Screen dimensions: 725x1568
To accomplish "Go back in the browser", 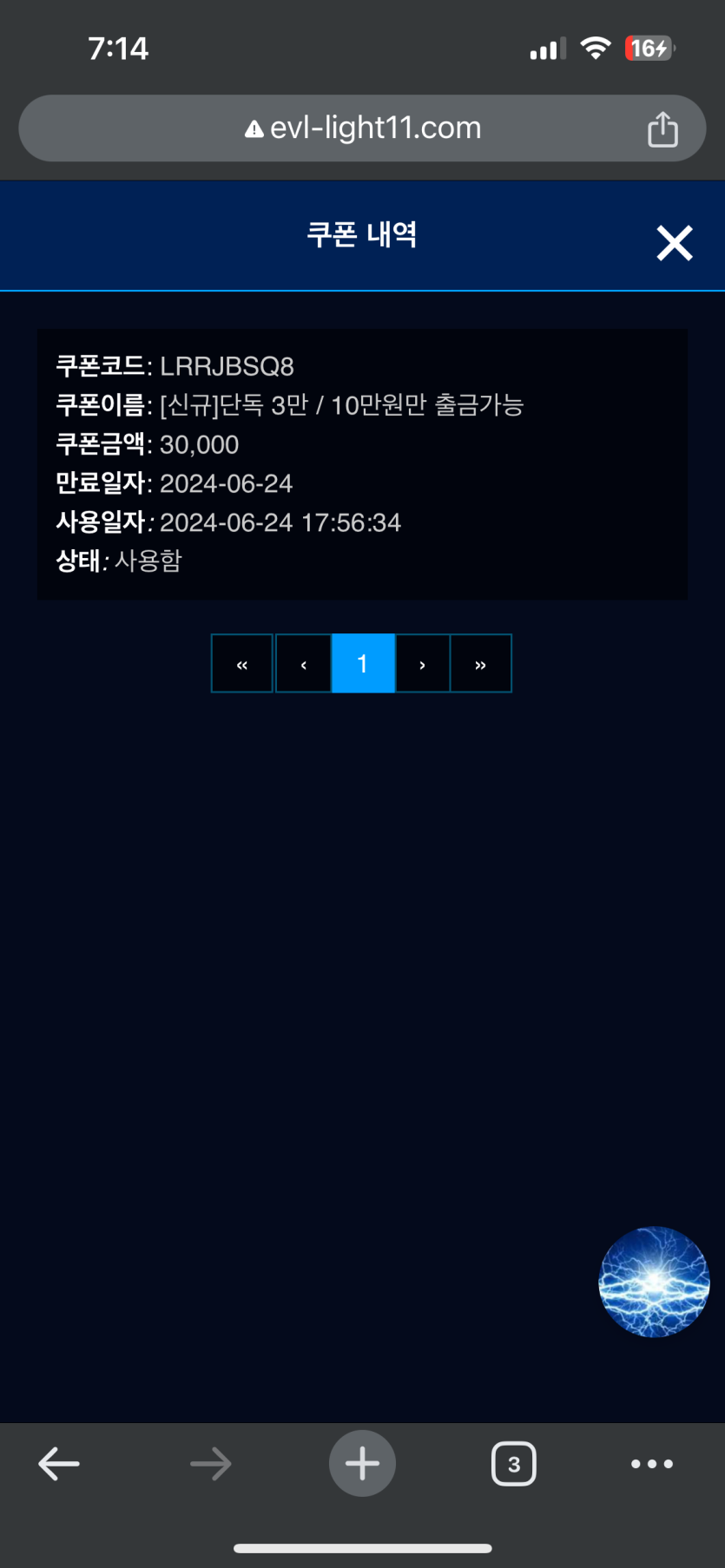I will (59, 1464).
